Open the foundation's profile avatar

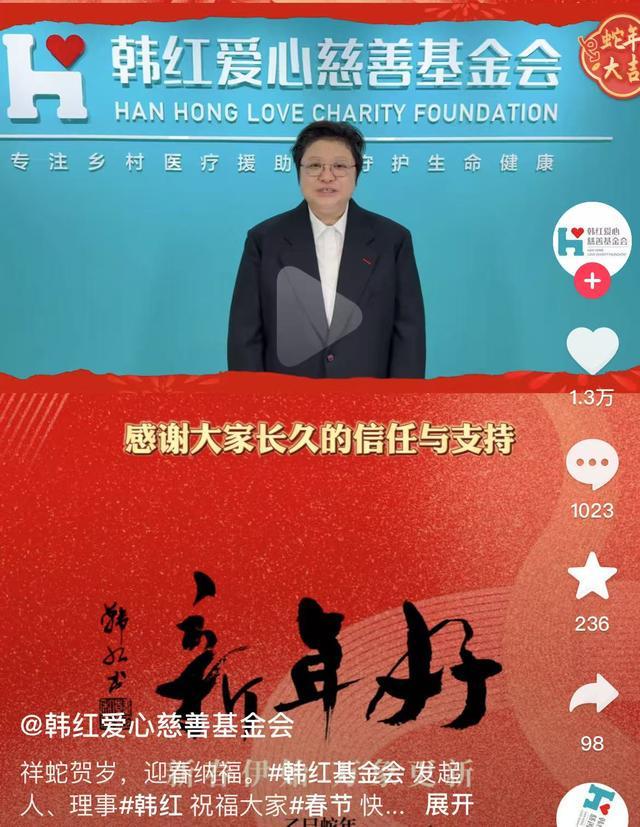pos(592,242)
